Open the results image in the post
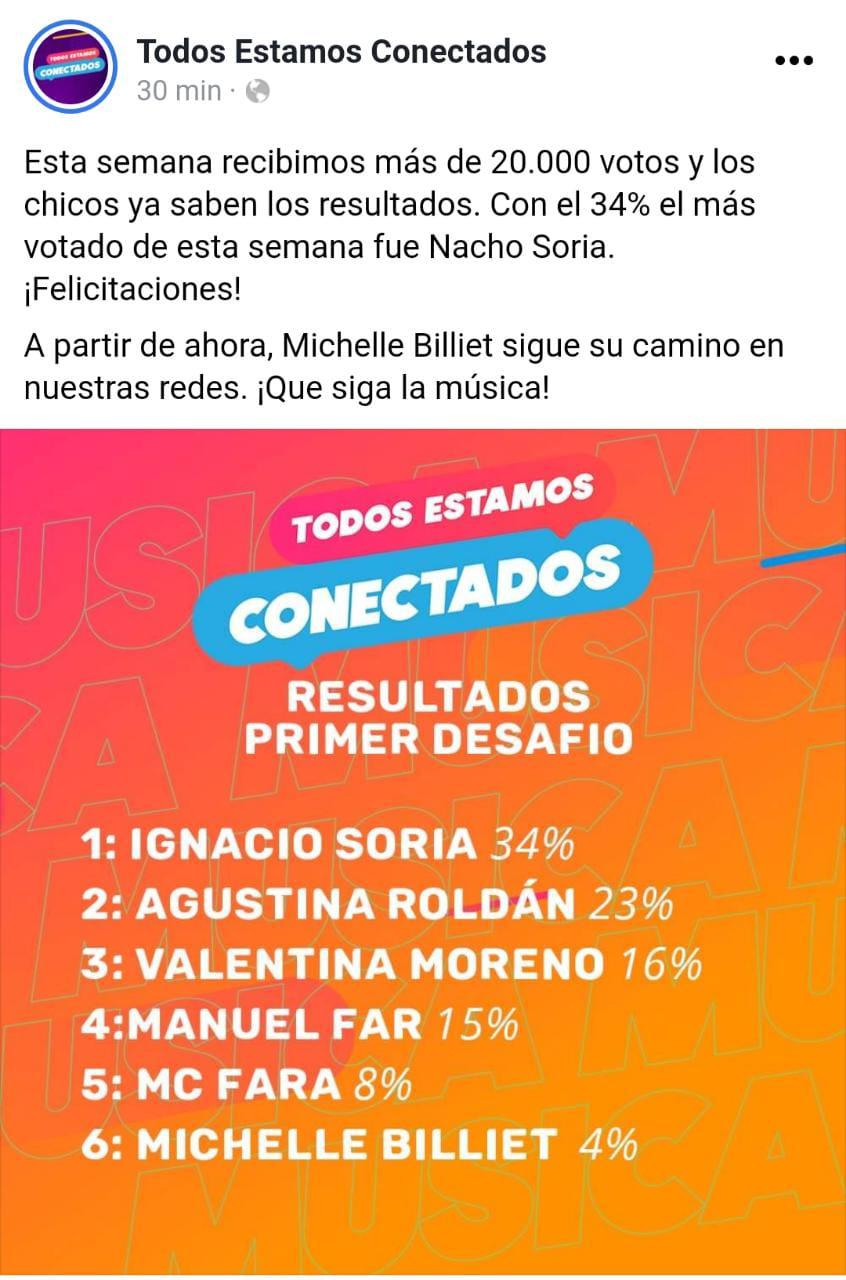846x1280 pixels. point(423,850)
